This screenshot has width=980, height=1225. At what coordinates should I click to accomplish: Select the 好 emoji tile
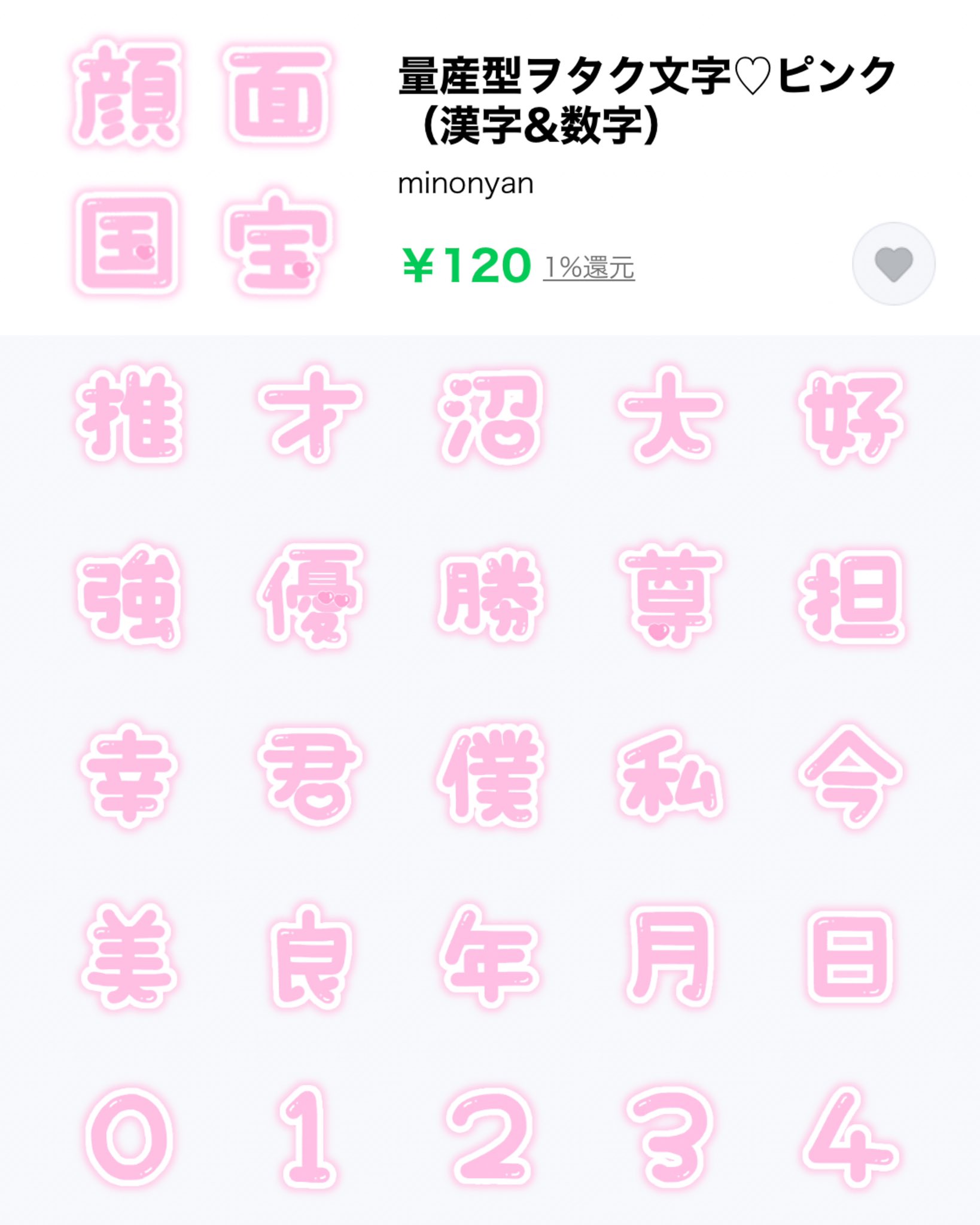(x=851, y=417)
